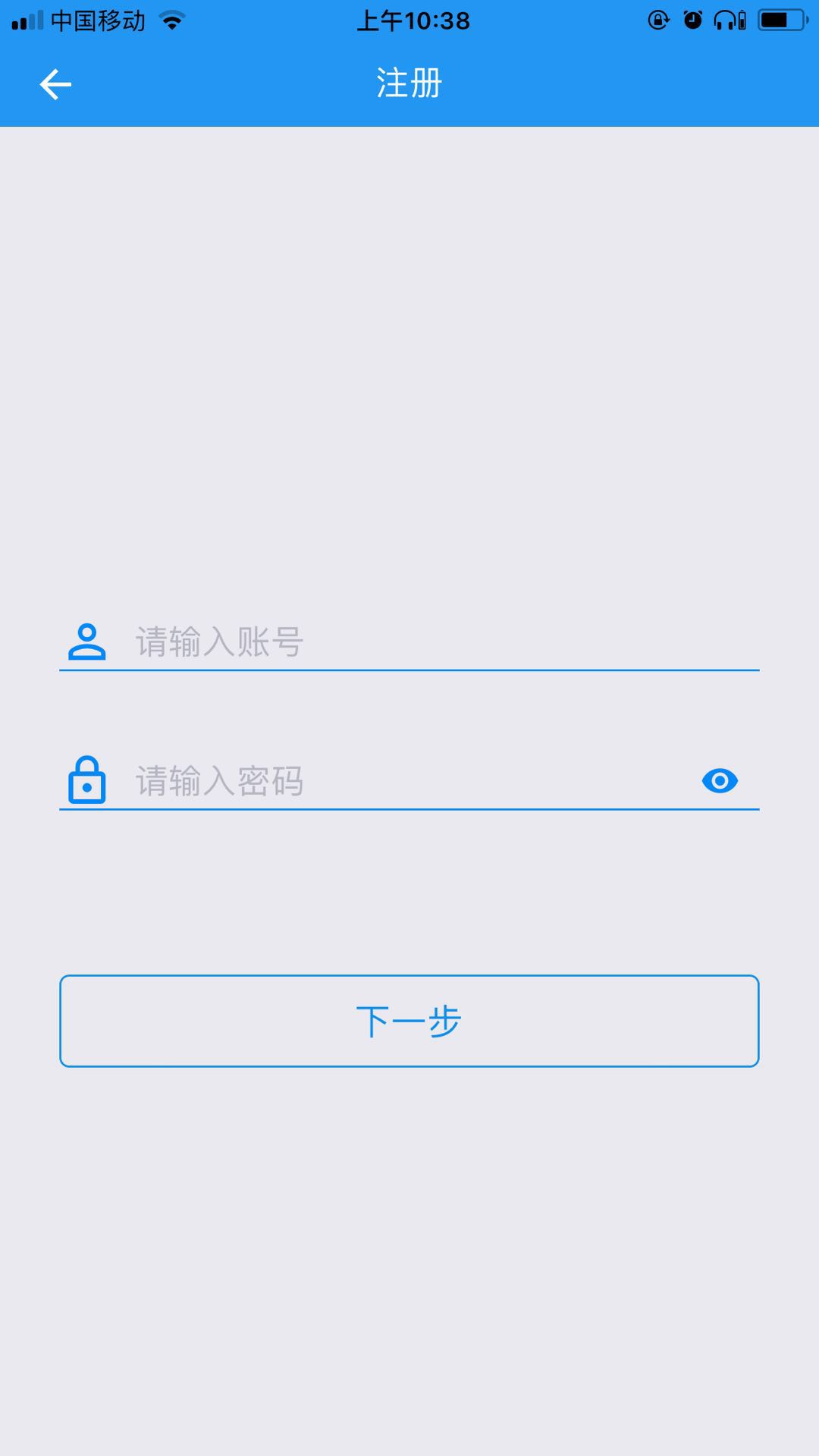
Task: Click the Wi-Fi icon in status bar
Action: [x=171, y=21]
